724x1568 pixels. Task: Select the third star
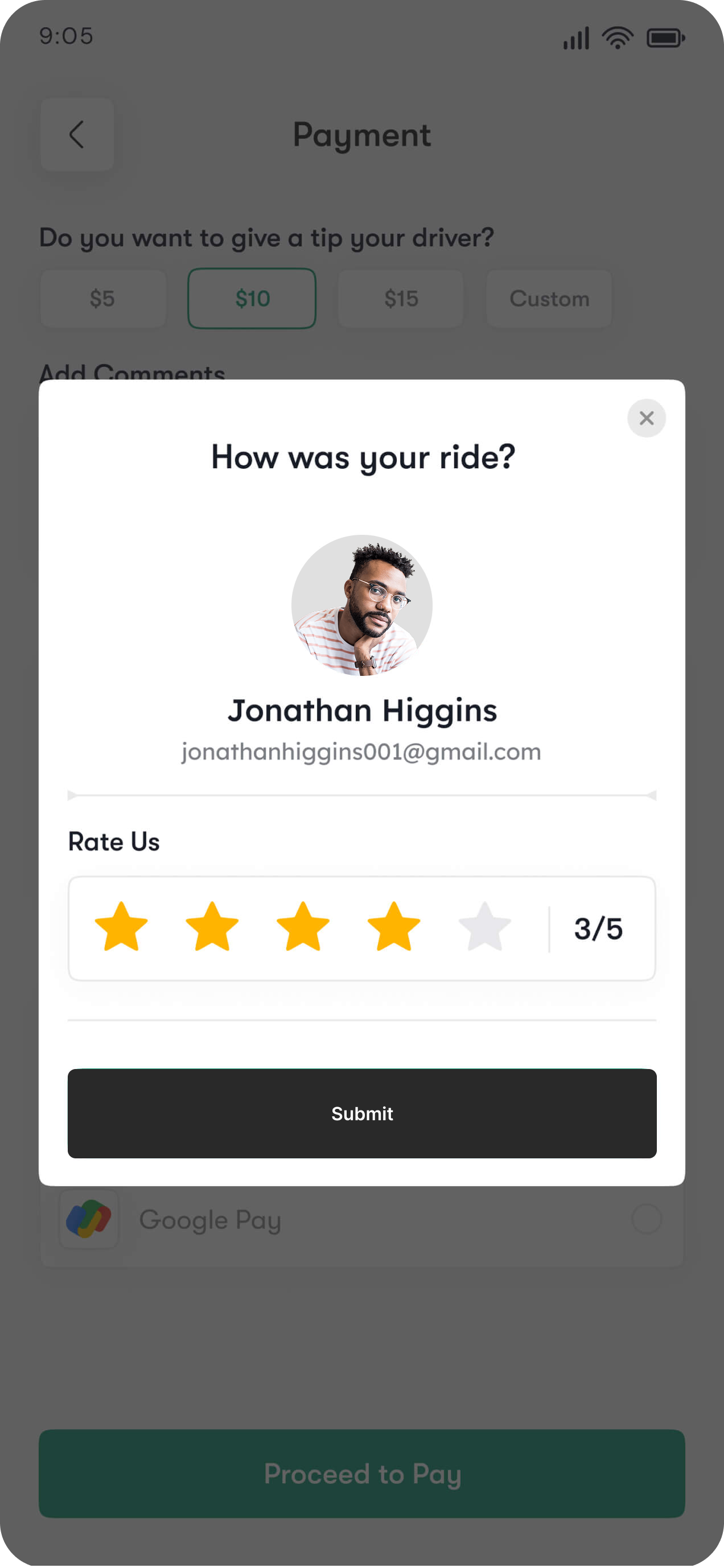click(x=303, y=927)
